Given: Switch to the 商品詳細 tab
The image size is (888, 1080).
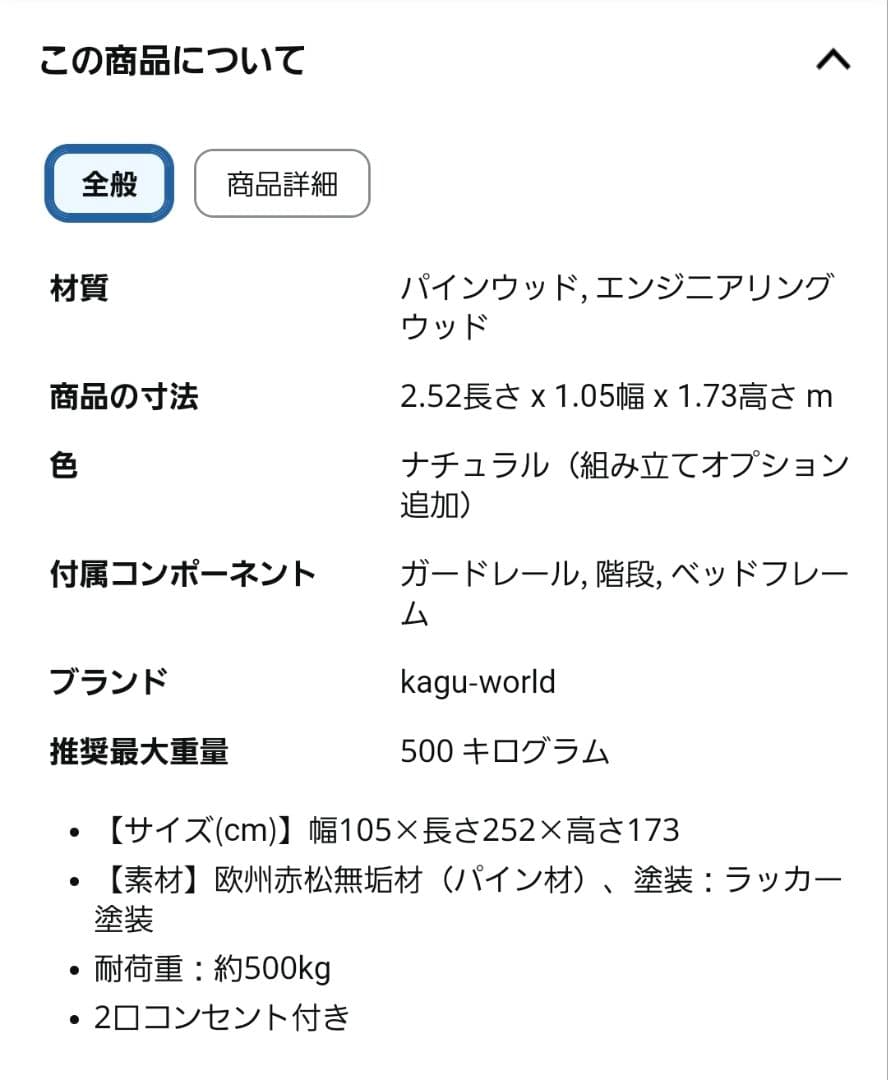Looking at the screenshot, I should click(282, 183).
